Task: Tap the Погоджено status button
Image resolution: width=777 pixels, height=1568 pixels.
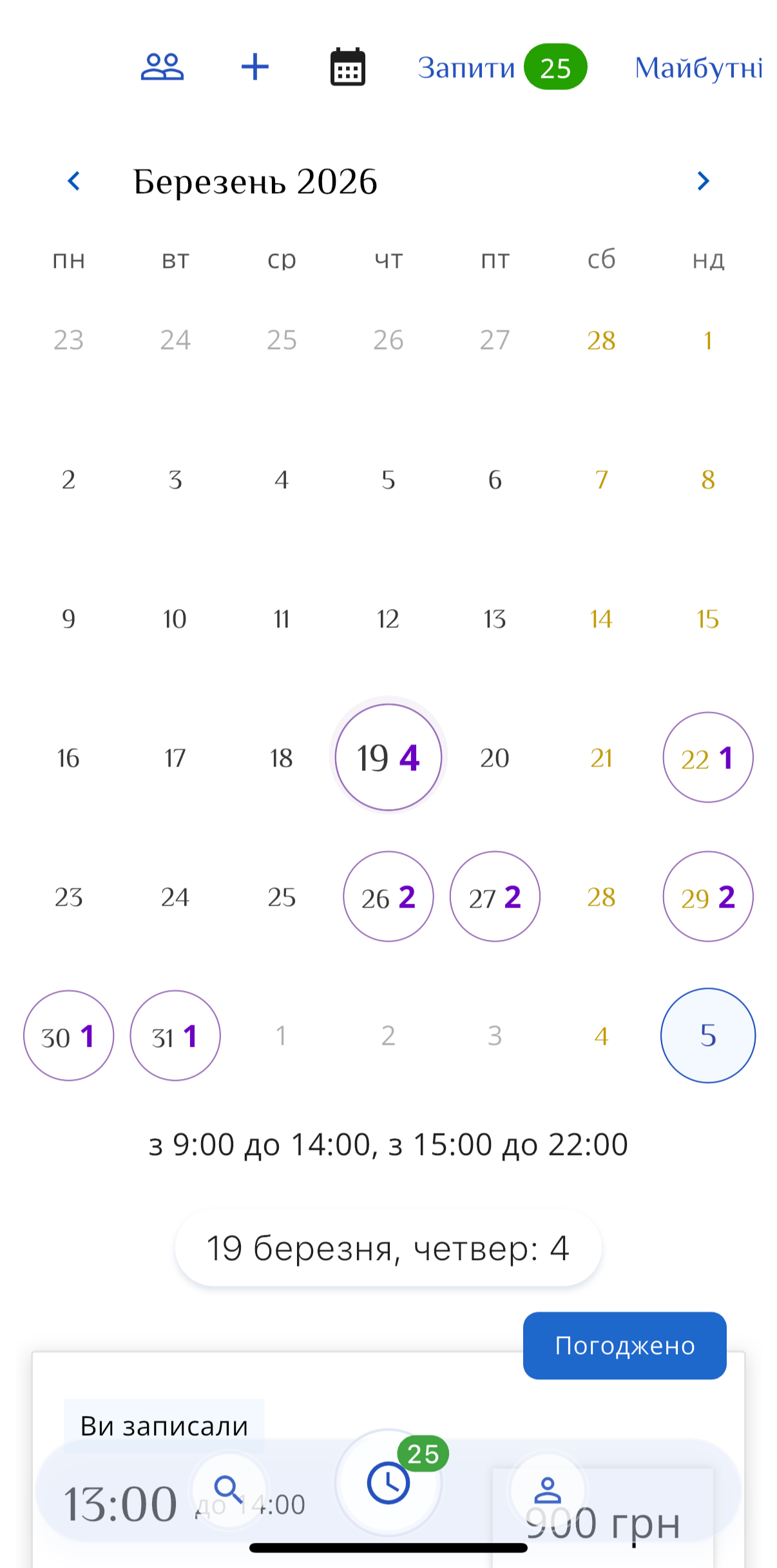Action: pyautogui.click(x=624, y=1346)
